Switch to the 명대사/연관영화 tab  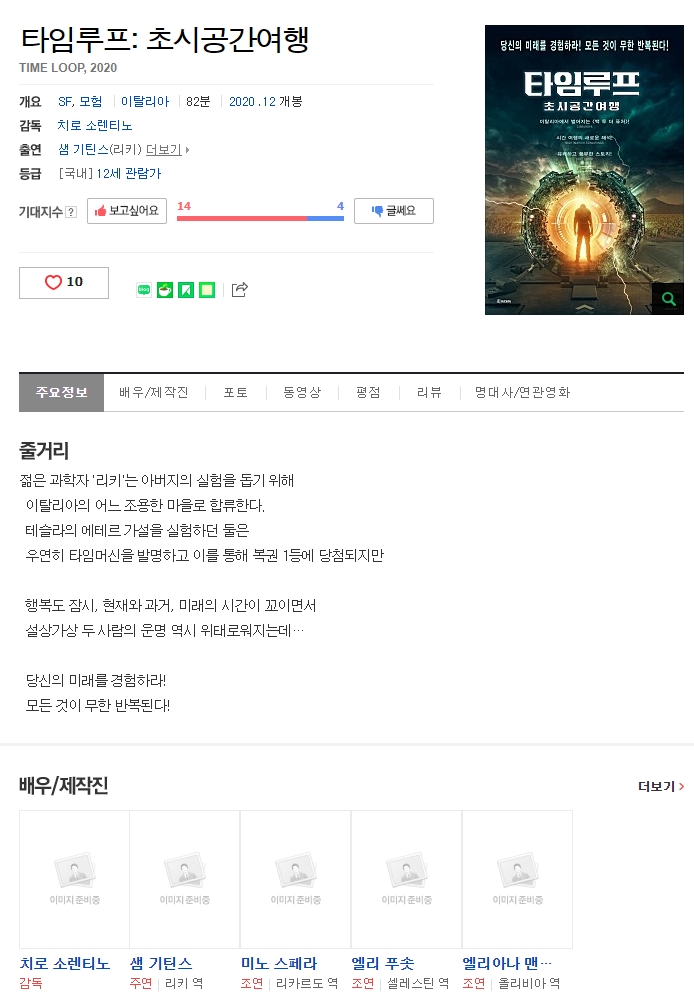point(522,393)
